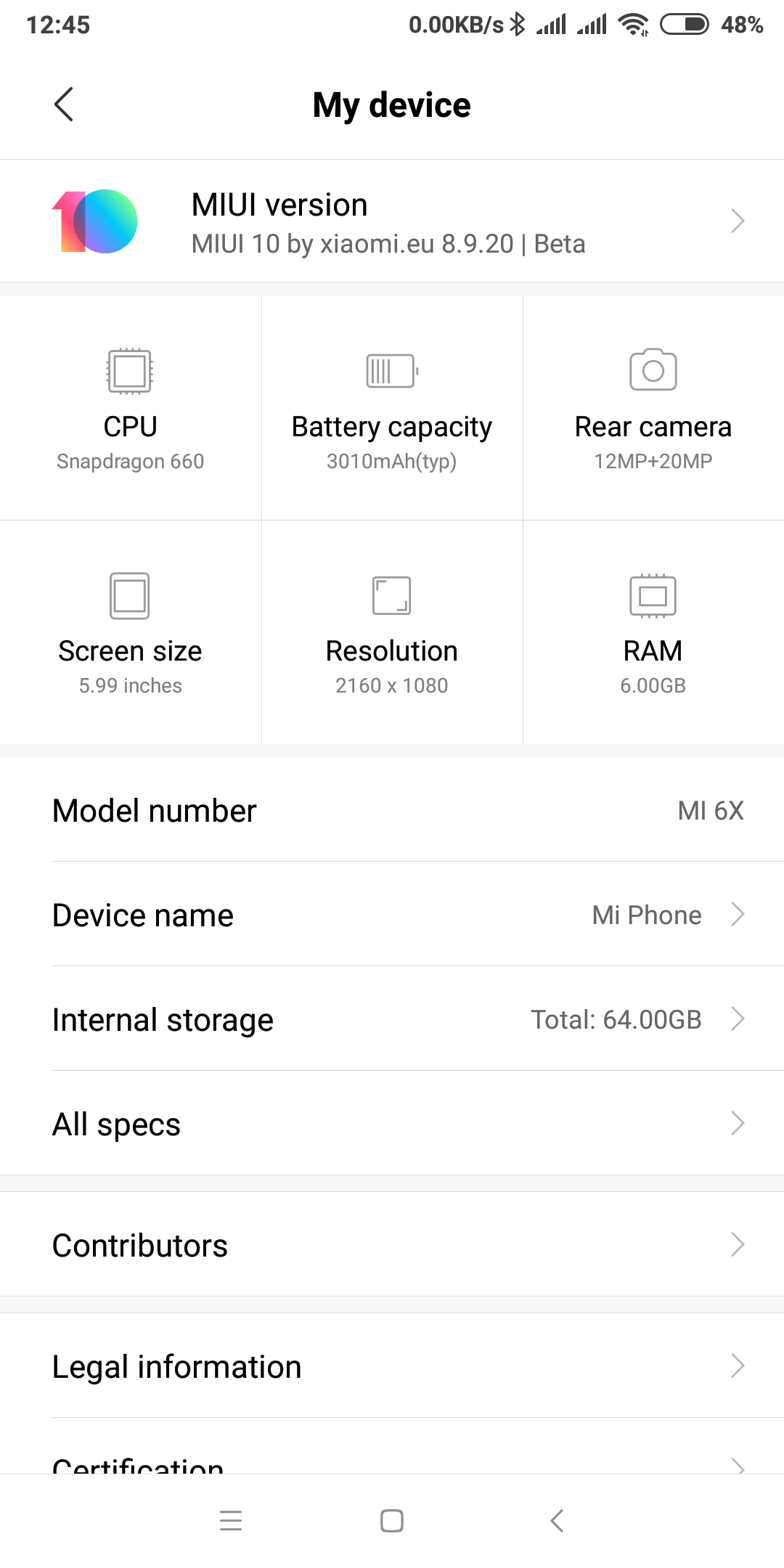View All specs
This screenshot has height=1568, width=784.
coord(392,1124)
